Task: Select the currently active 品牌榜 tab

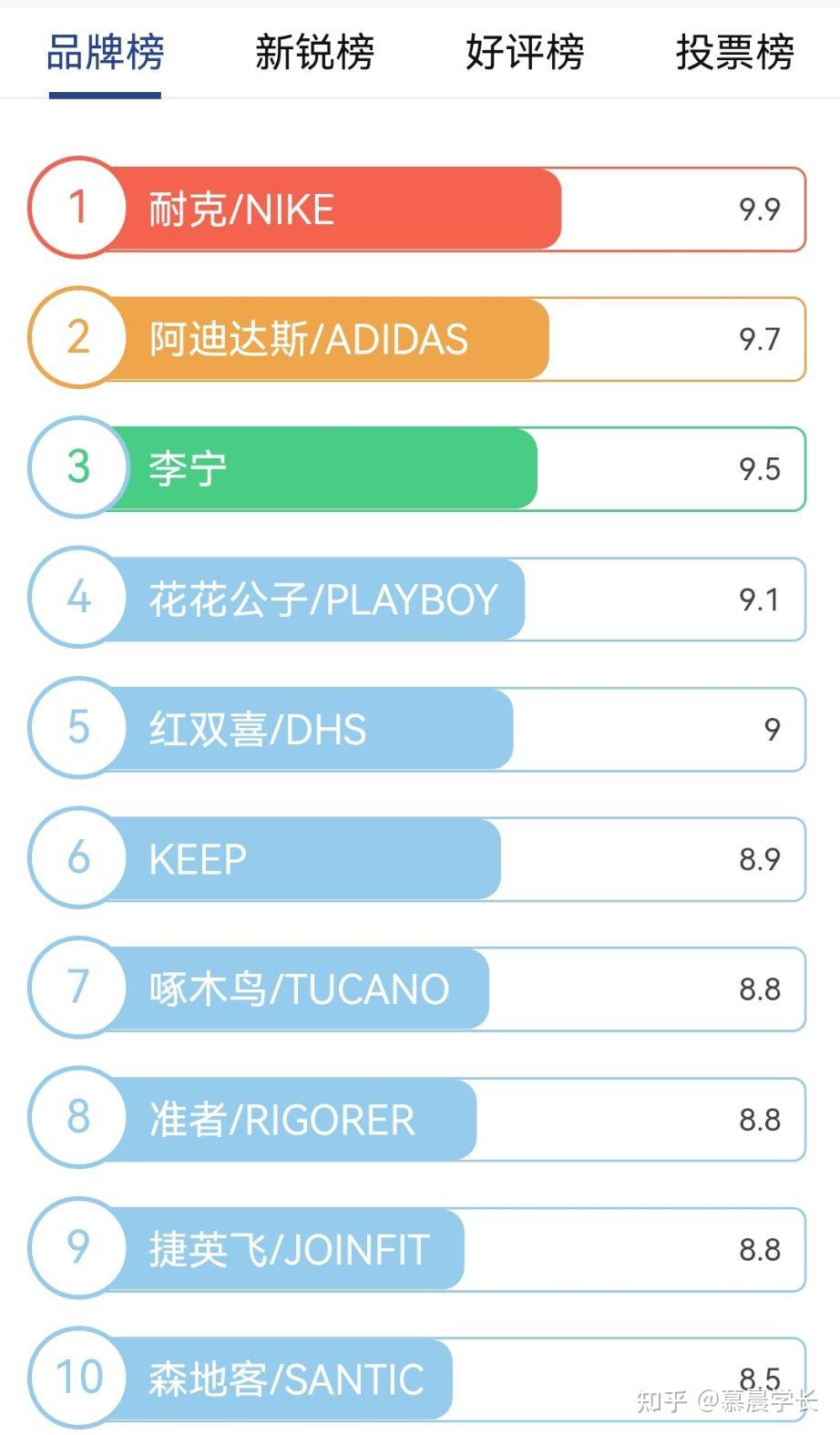Action: click(103, 53)
